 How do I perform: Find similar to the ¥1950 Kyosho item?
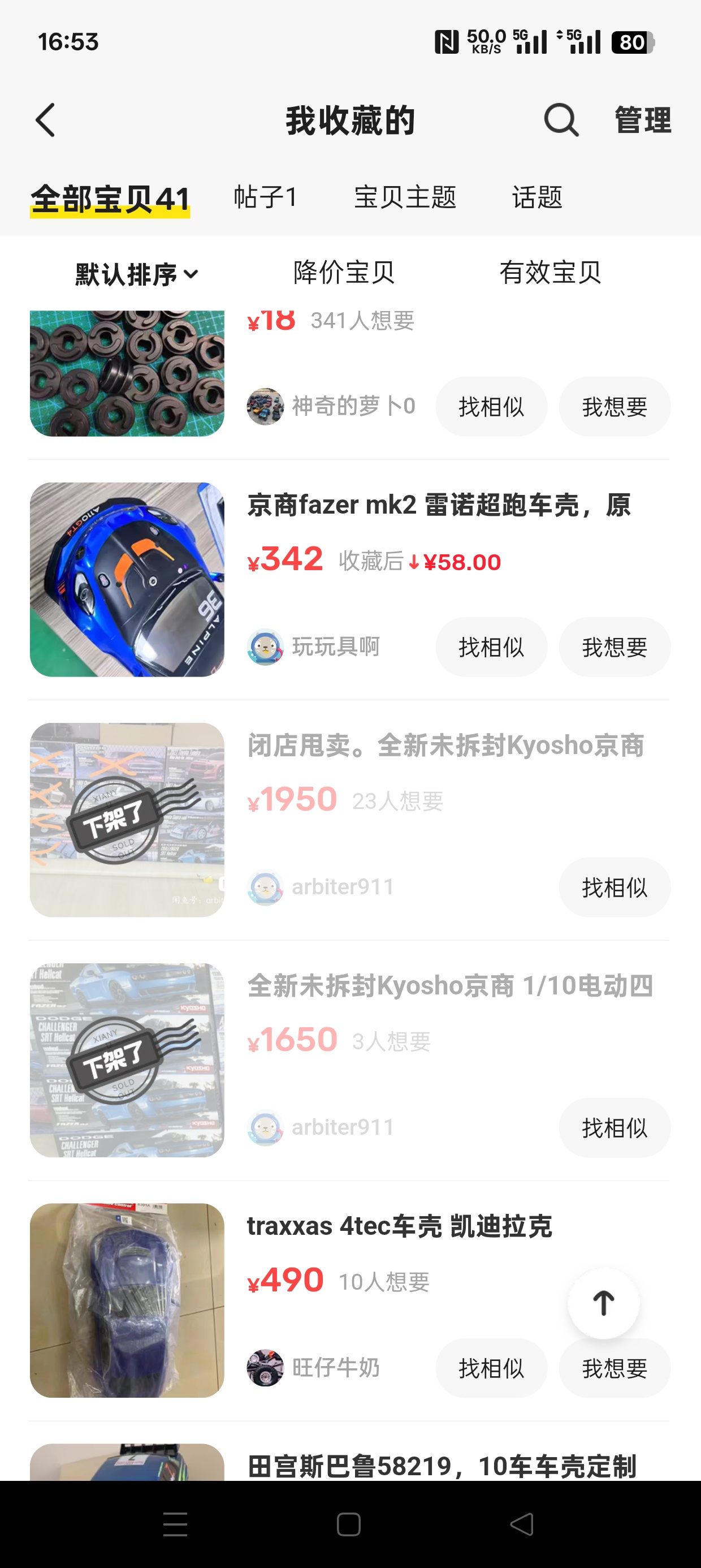[x=615, y=888]
